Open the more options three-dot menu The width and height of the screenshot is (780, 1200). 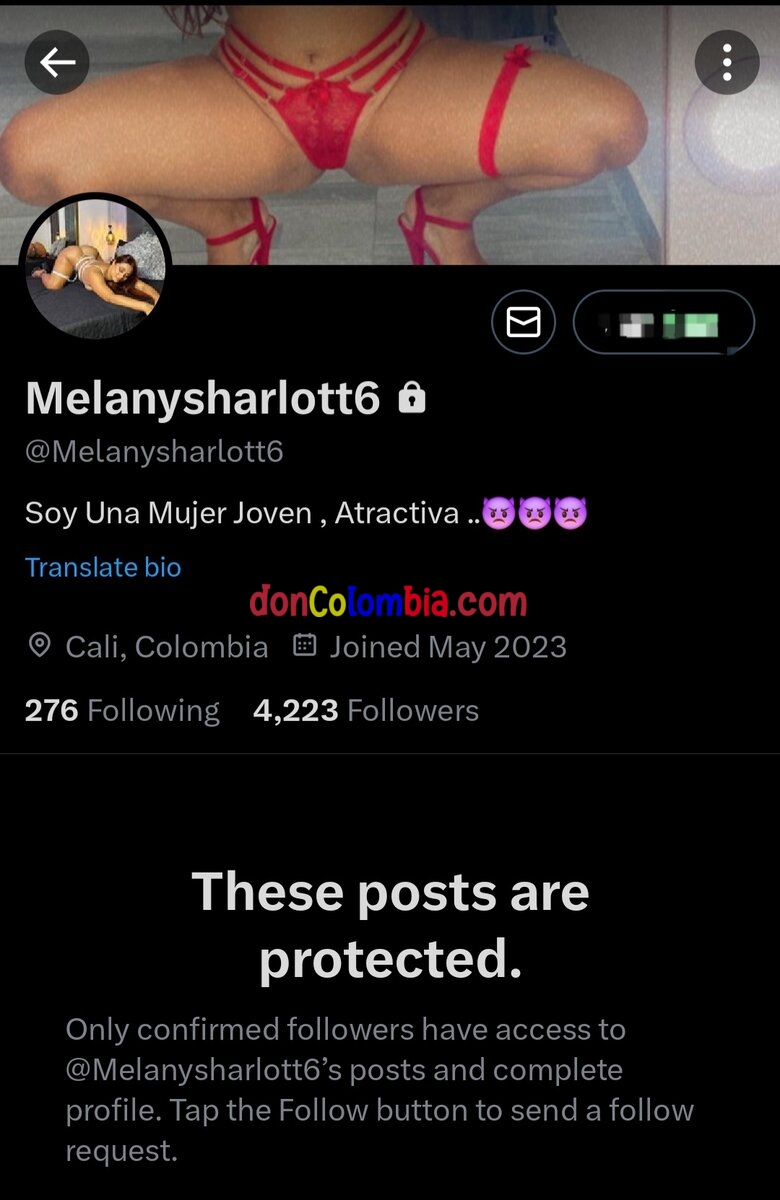[727, 62]
